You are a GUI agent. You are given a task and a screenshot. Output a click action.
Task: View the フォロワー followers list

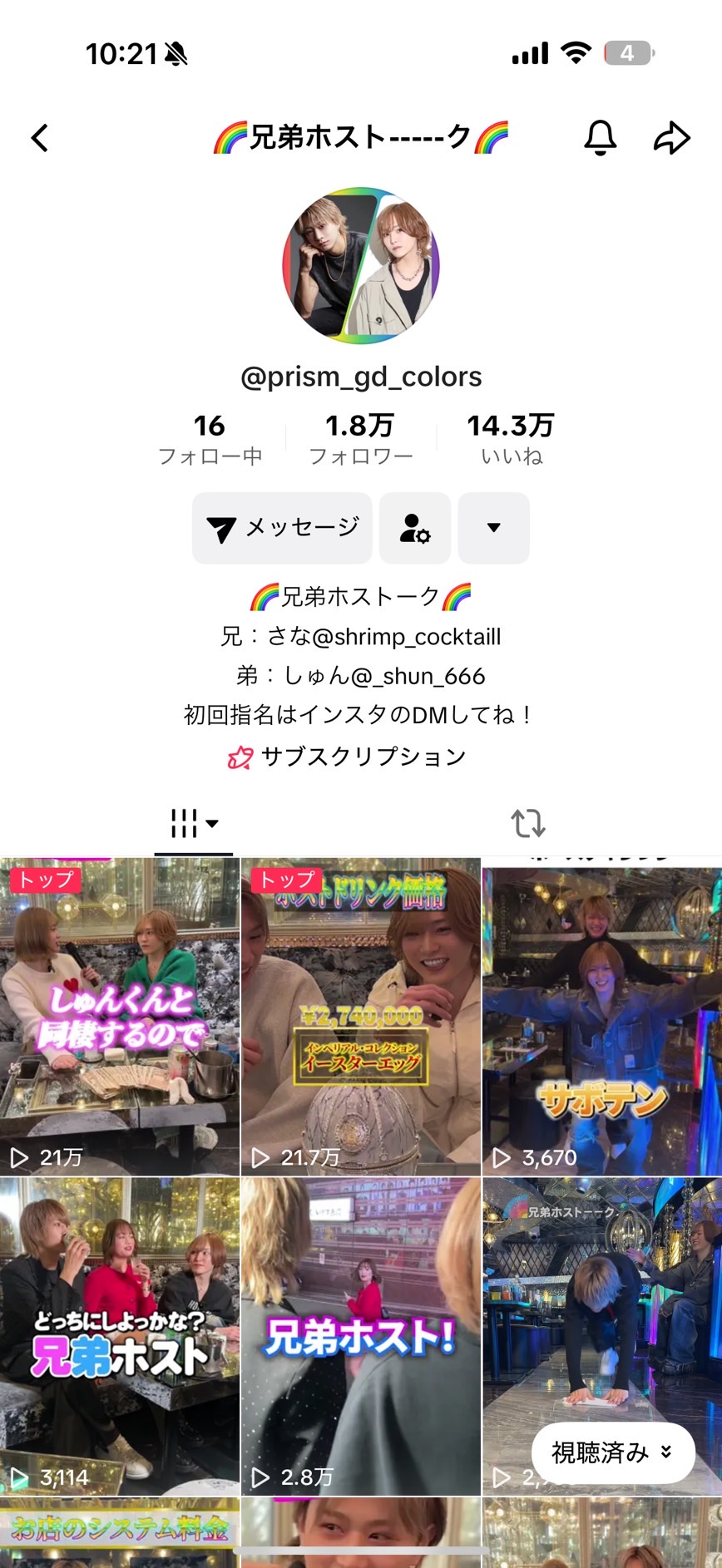pos(360,439)
